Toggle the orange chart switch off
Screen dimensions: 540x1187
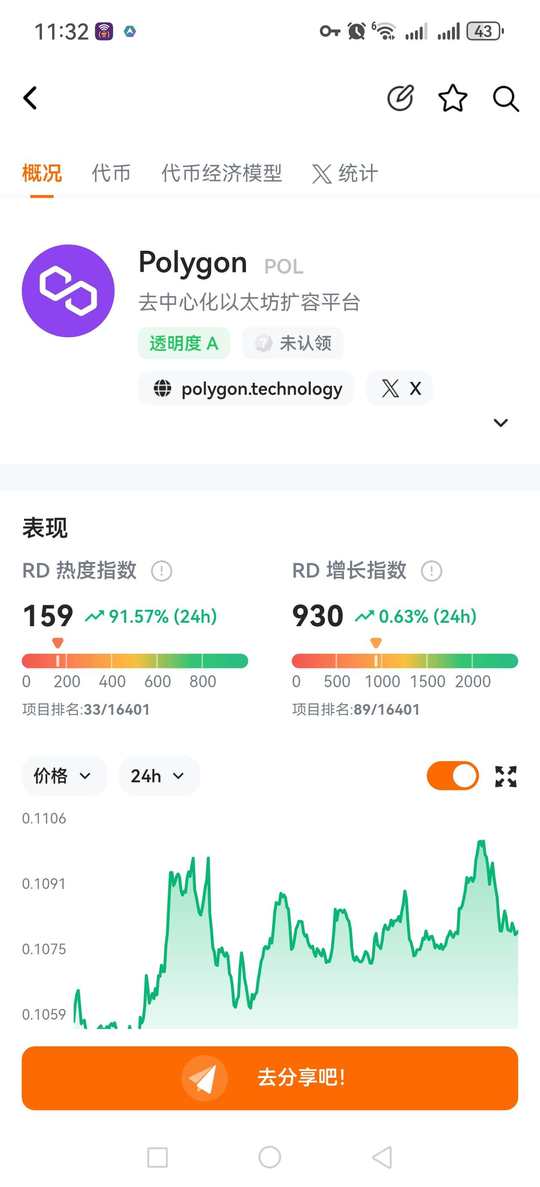(x=453, y=776)
